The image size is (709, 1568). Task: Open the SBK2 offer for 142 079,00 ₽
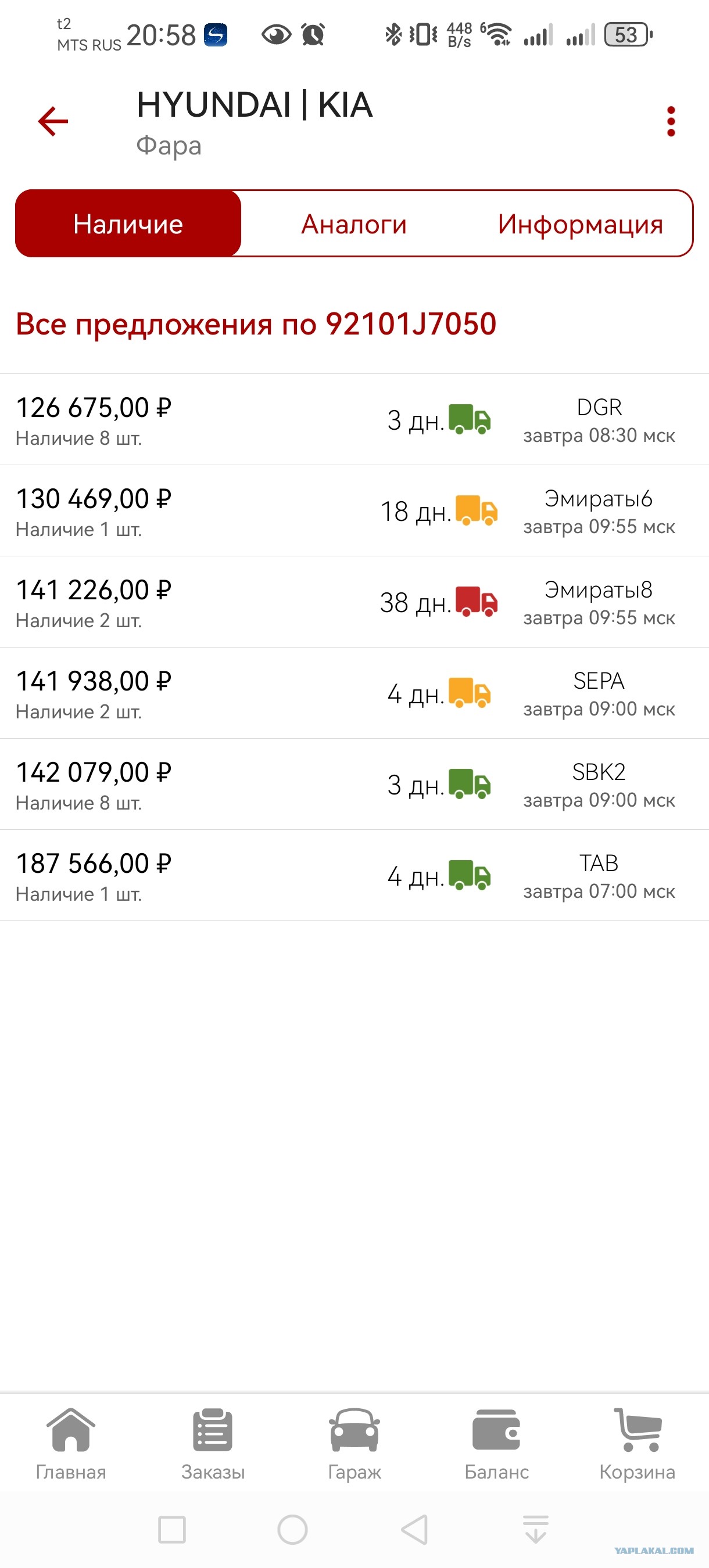[x=354, y=785]
